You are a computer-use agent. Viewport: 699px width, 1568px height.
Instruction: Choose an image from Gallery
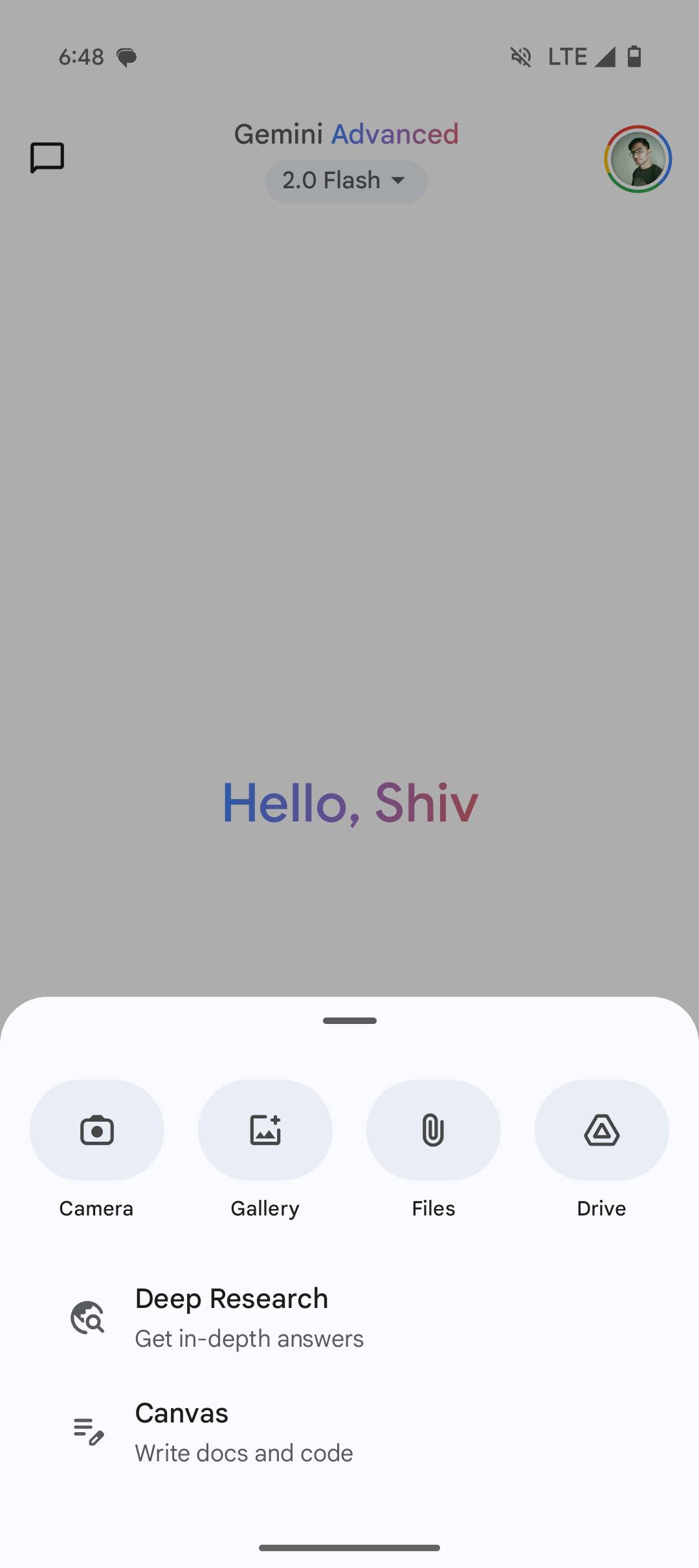(x=265, y=1130)
